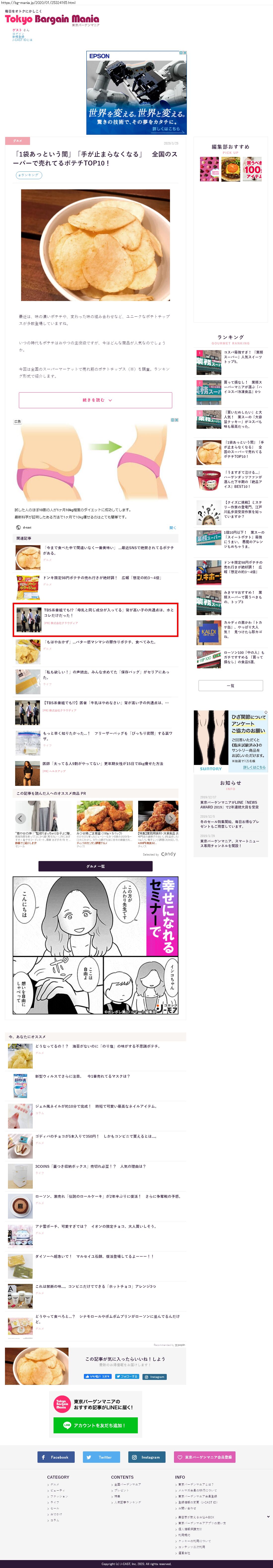Add LINE account with 友だち追加 button
The width and height of the screenshot is (273, 1568).
pos(96,1425)
